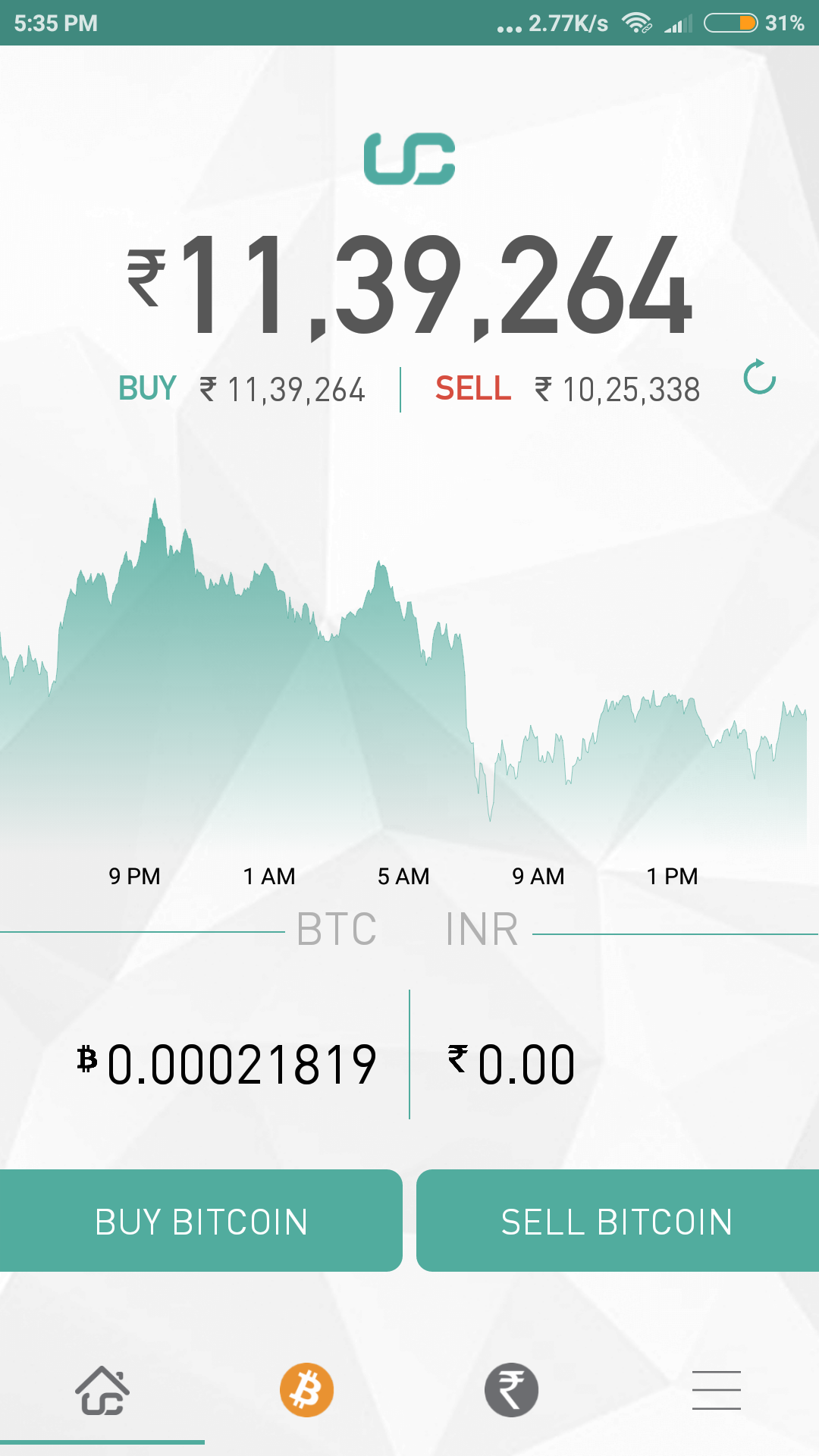Tap the Sell Bitcoin button

(617, 1221)
